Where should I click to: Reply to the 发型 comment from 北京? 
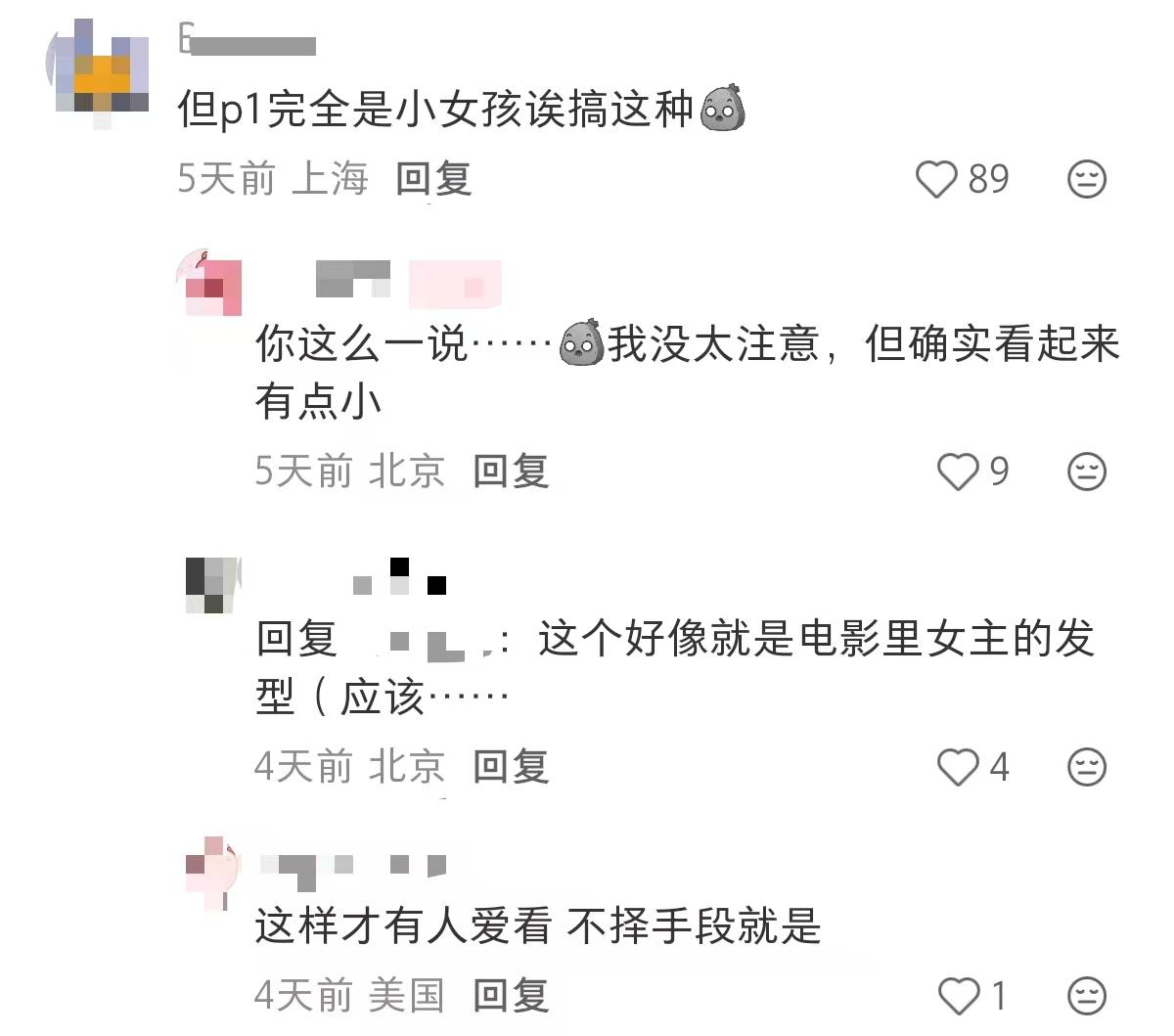coord(510,767)
